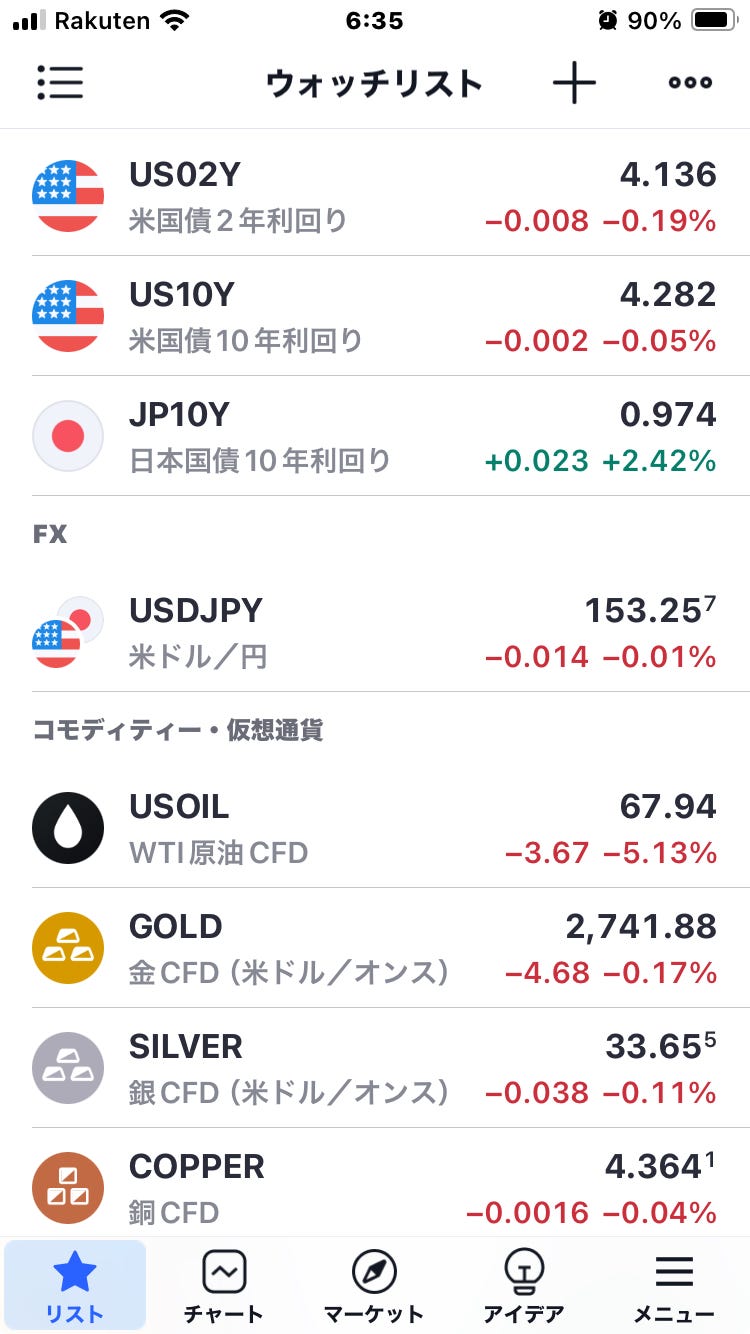View the SILVER CFD details

click(x=375, y=1068)
